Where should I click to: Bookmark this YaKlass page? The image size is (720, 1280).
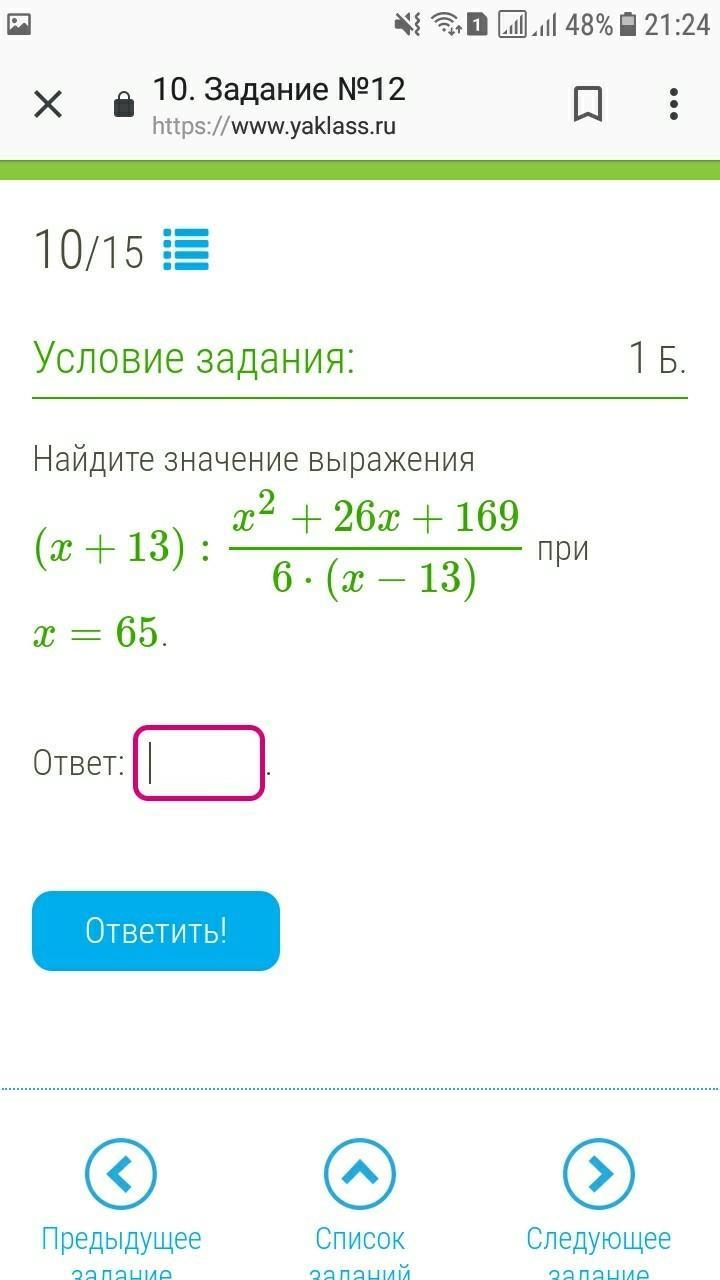[588, 104]
